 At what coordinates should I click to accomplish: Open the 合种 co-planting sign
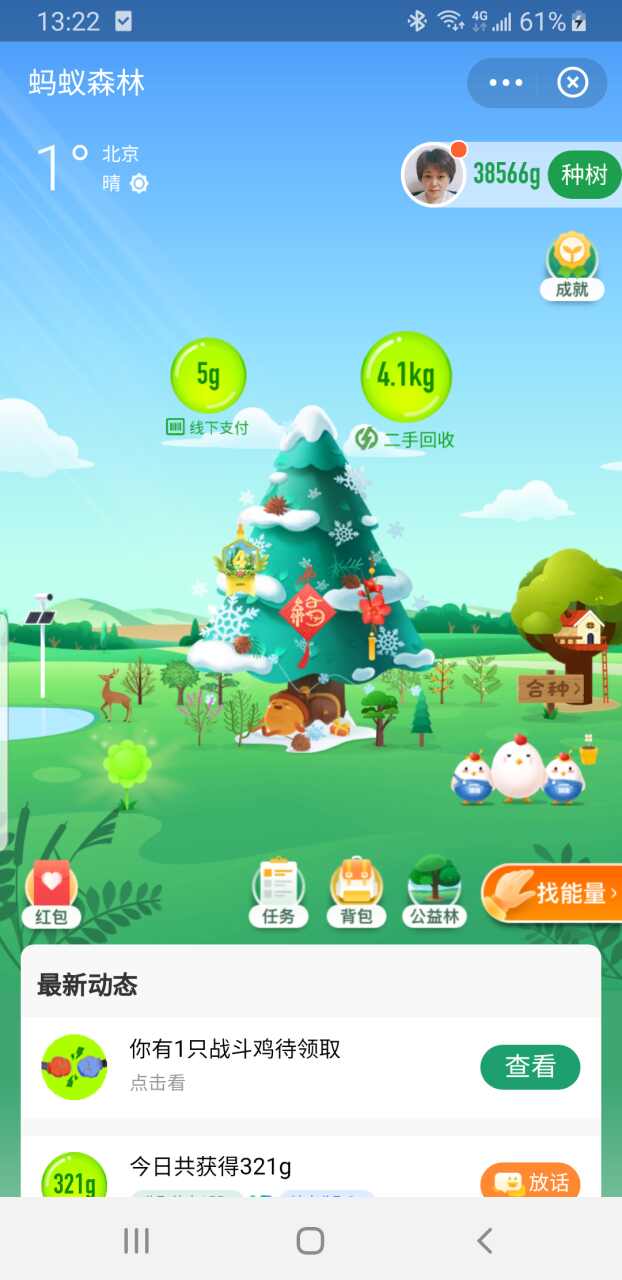(x=550, y=688)
